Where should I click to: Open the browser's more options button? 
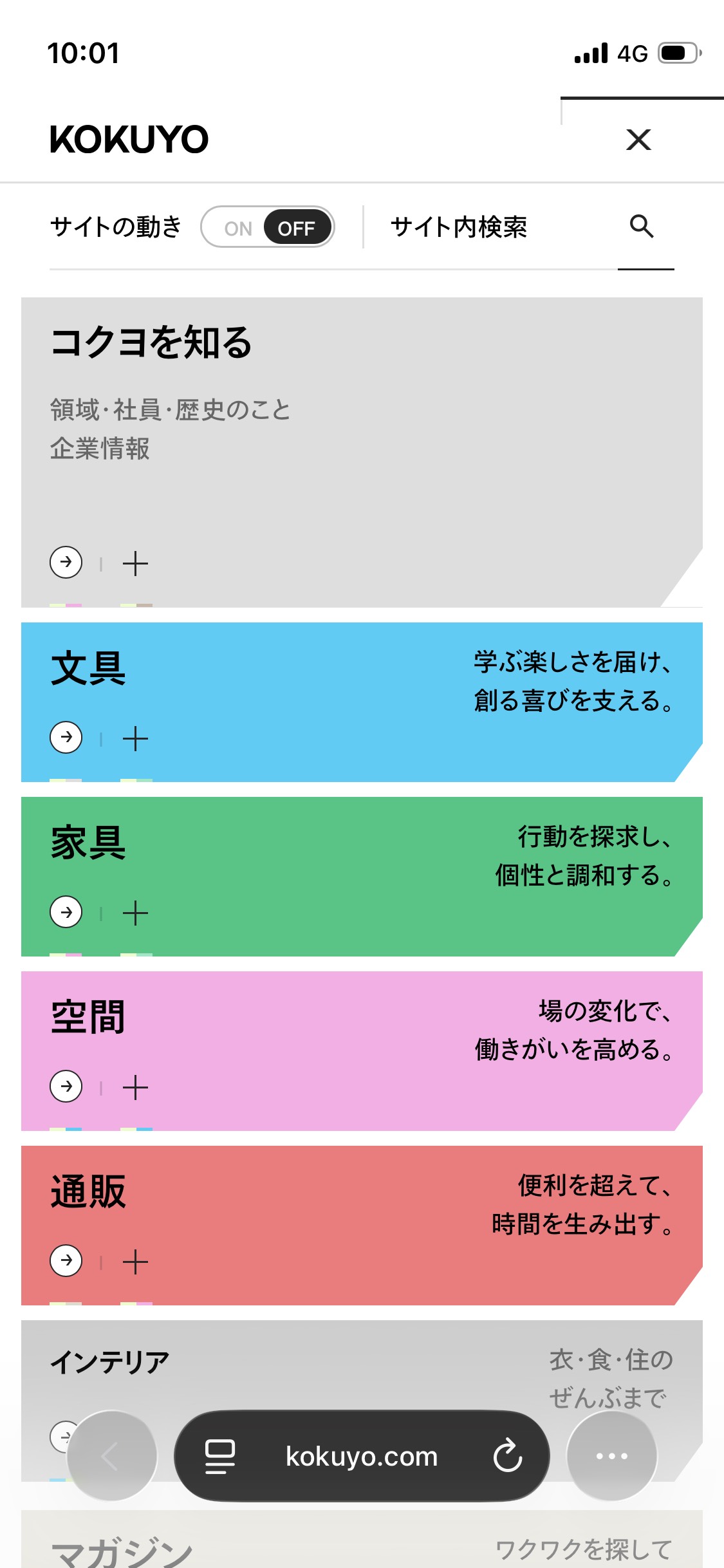(611, 1456)
